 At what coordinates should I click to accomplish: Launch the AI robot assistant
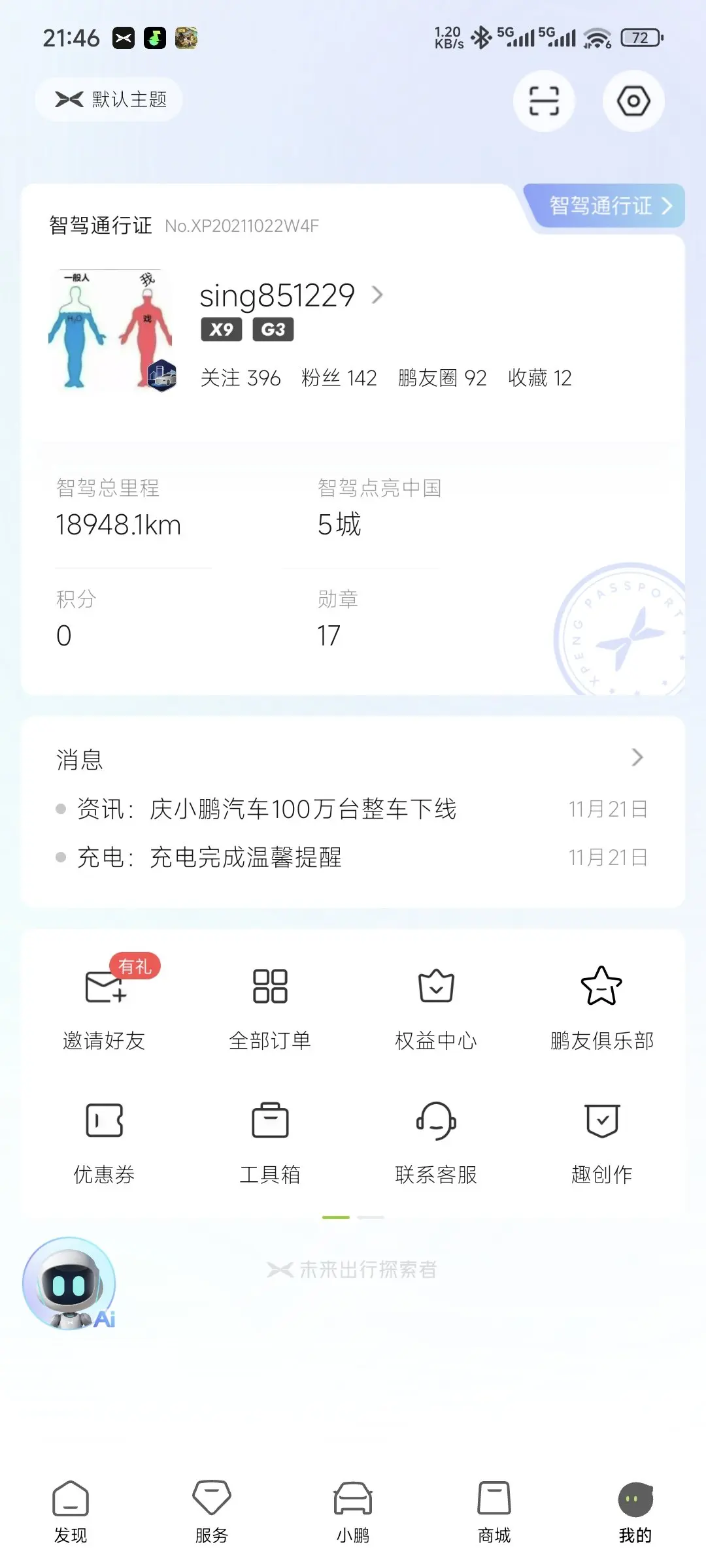[x=69, y=1284]
